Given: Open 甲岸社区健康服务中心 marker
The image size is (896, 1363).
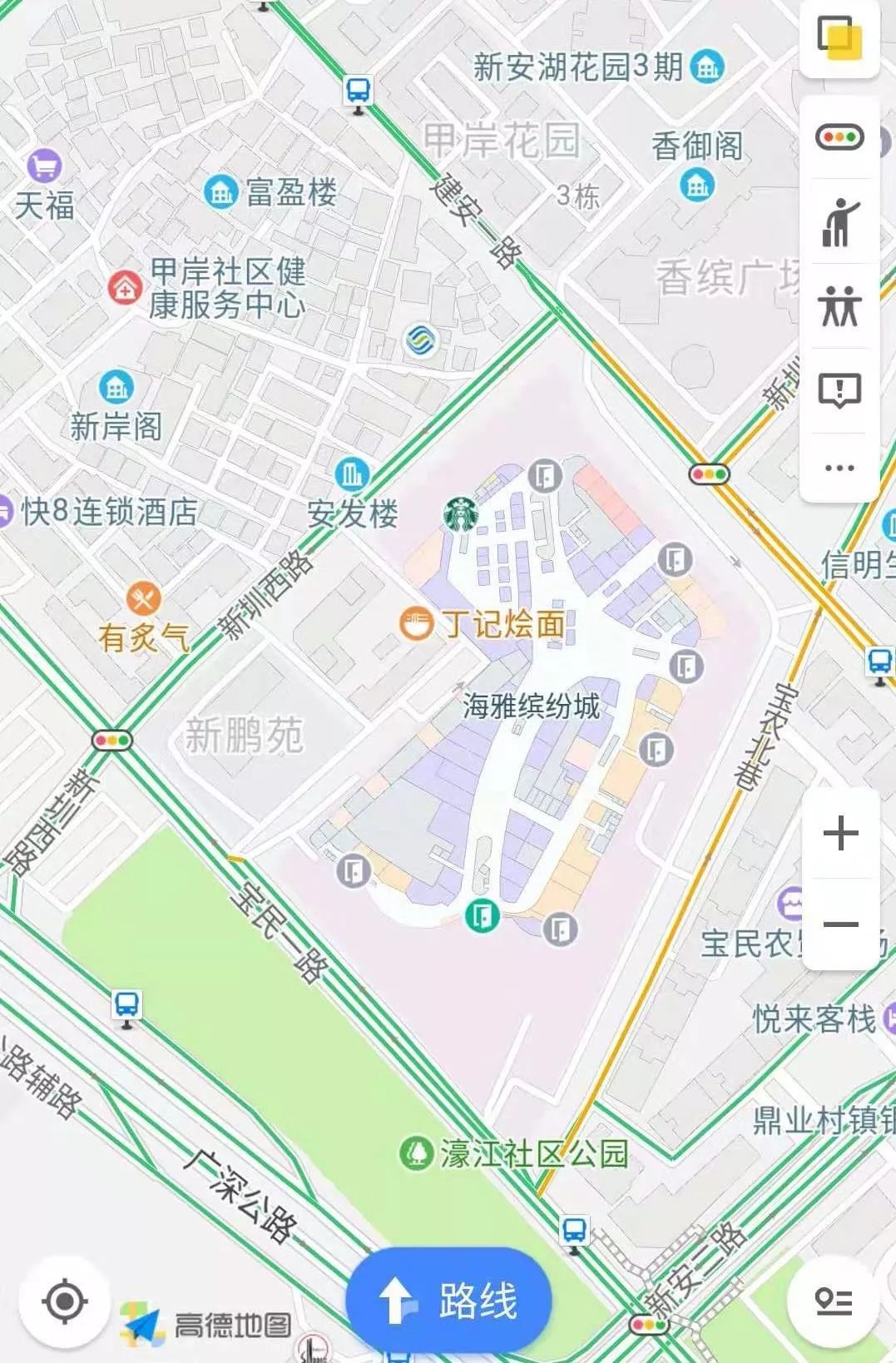Looking at the screenshot, I should pos(125,287).
